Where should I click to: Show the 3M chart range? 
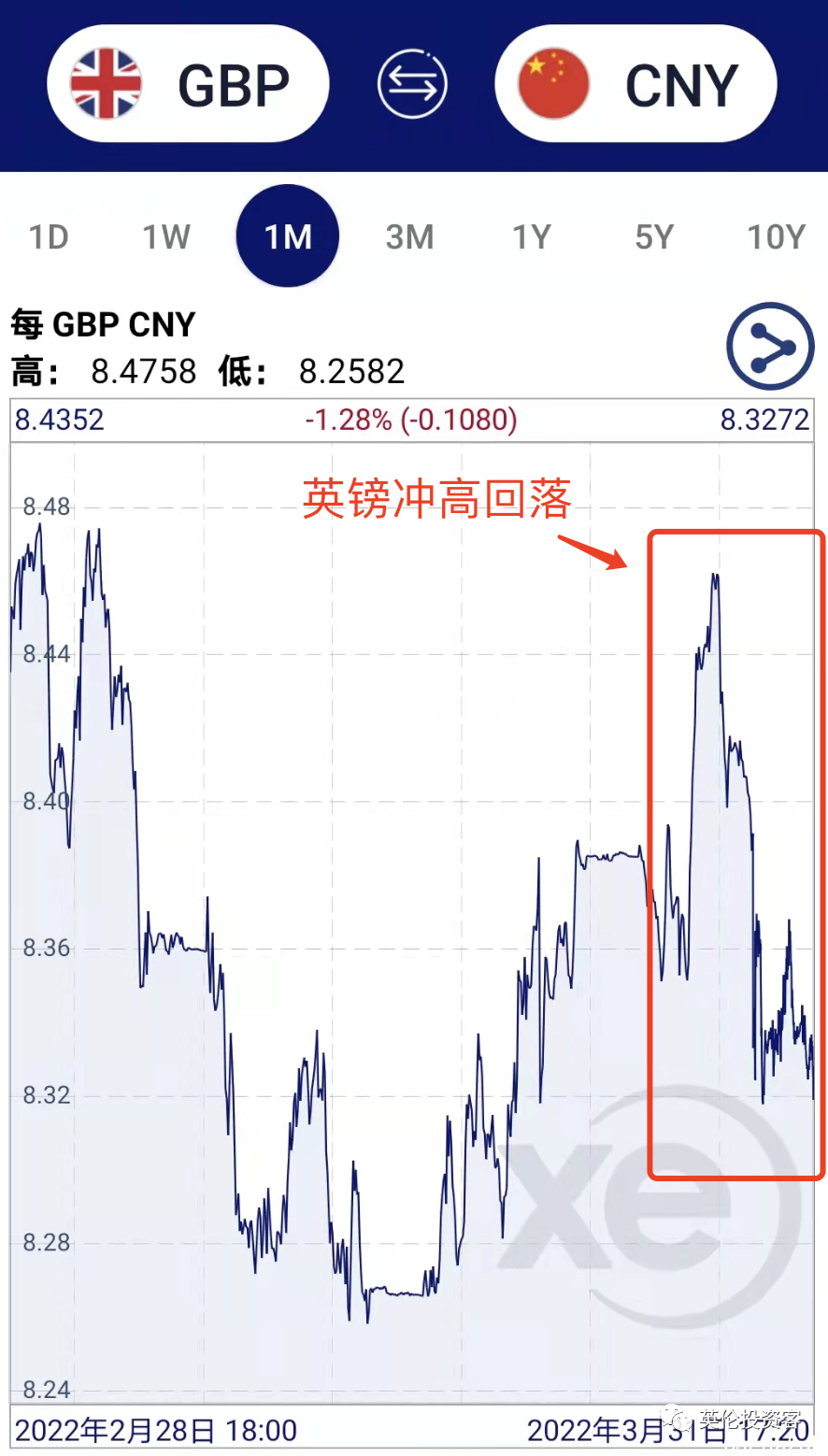tap(409, 236)
